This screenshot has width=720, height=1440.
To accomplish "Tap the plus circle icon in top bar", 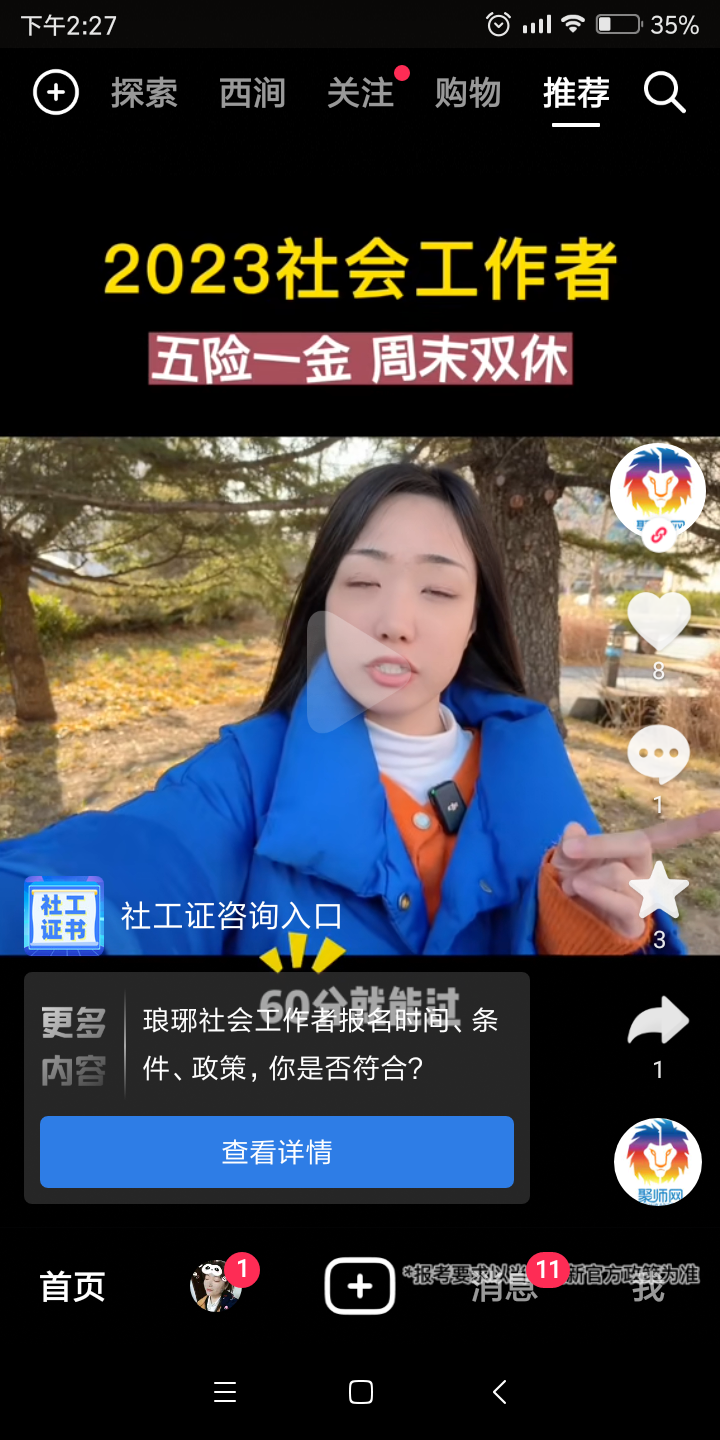I will tap(56, 93).
